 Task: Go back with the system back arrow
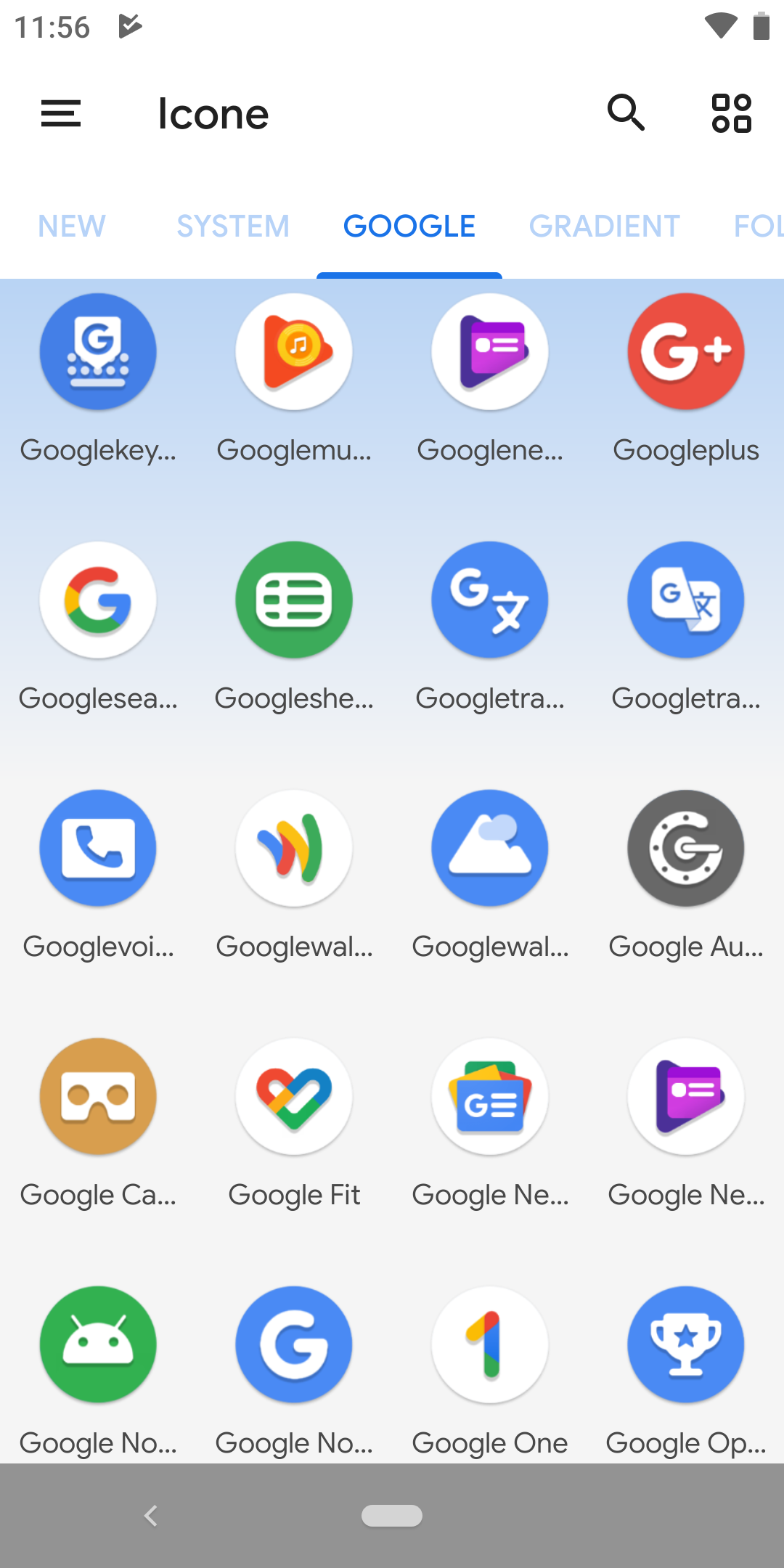150,1516
